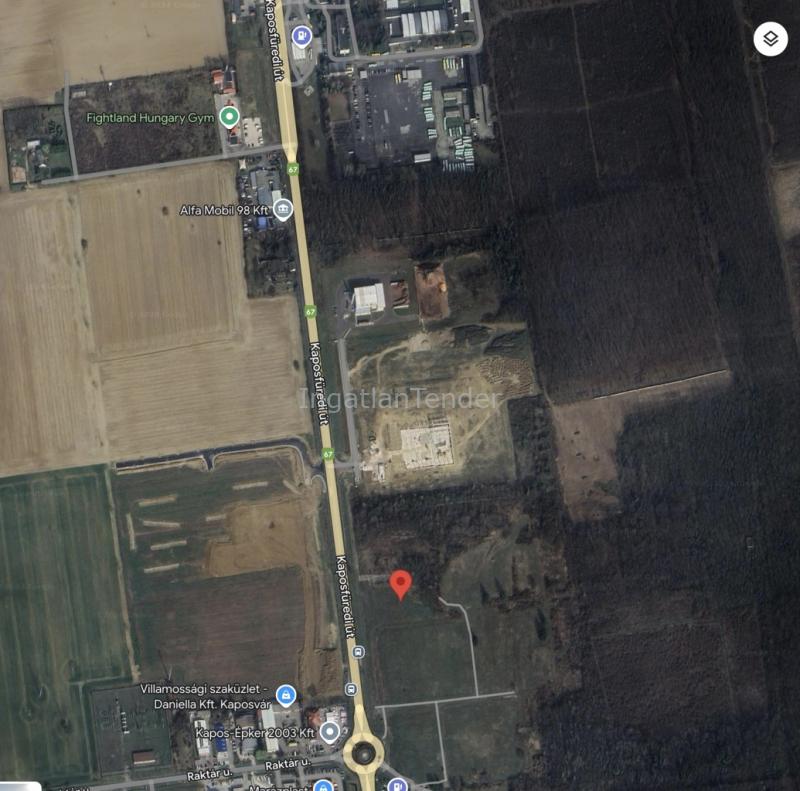Tap the red dropped location pin

pyautogui.click(x=400, y=583)
